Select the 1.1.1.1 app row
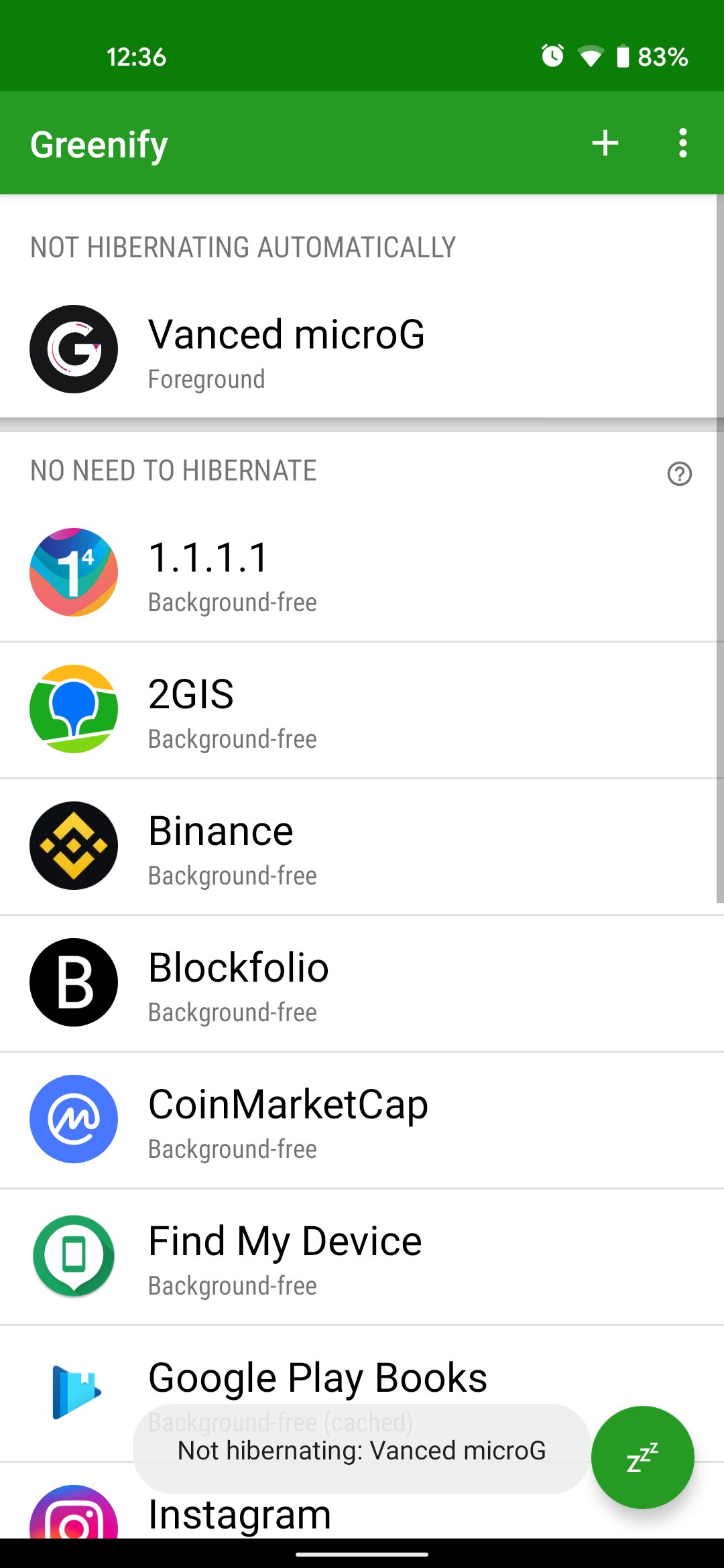This screenshot has width=724, height=1568. coord(362,573)
